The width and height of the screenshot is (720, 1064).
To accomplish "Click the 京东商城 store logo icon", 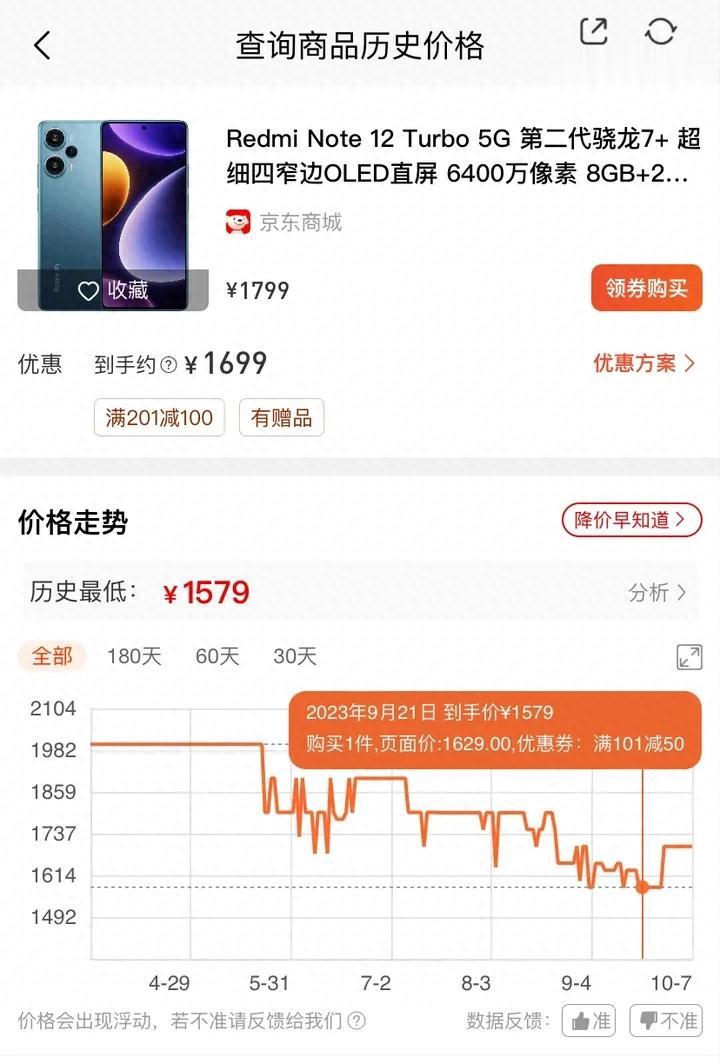I will tap(238, 223).
